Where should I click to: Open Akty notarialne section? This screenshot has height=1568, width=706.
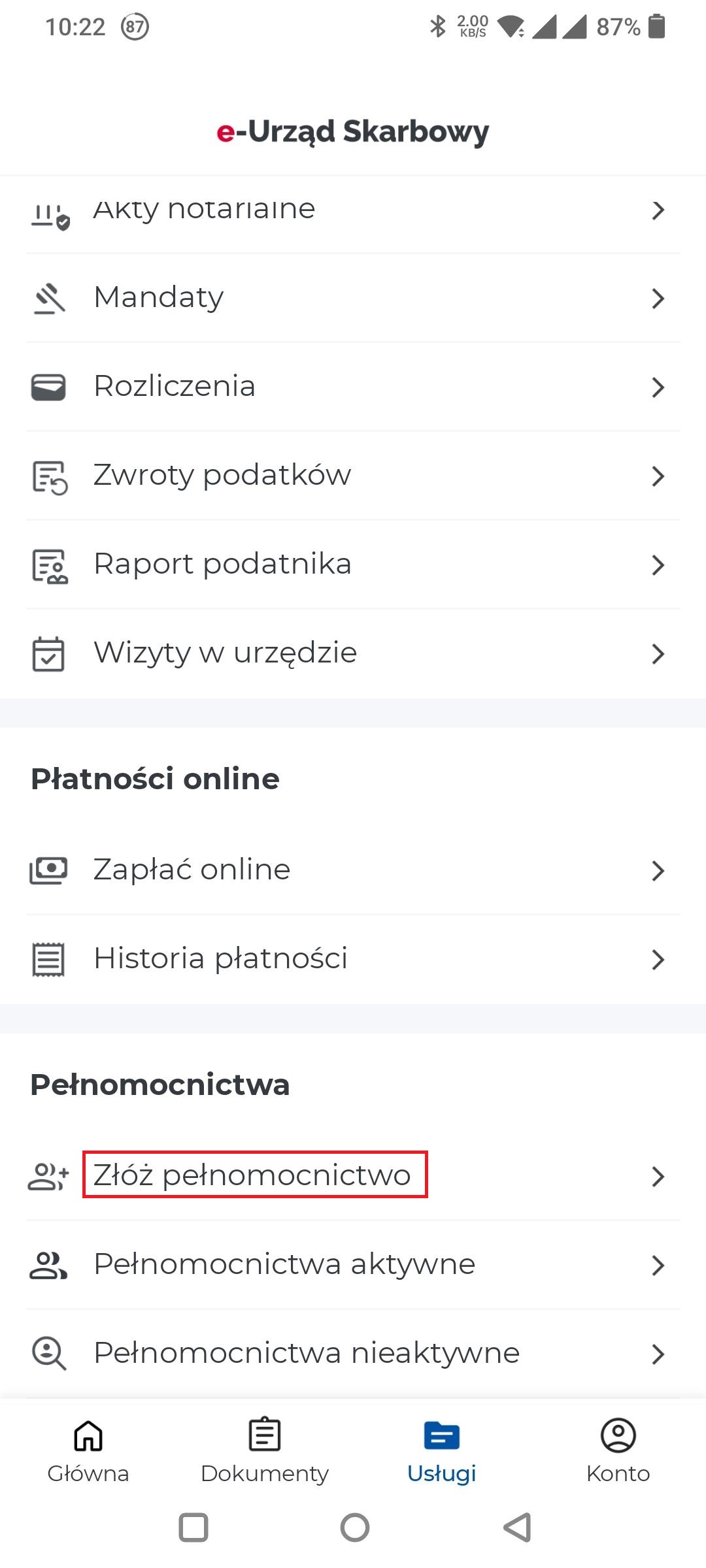pos(353,210)
